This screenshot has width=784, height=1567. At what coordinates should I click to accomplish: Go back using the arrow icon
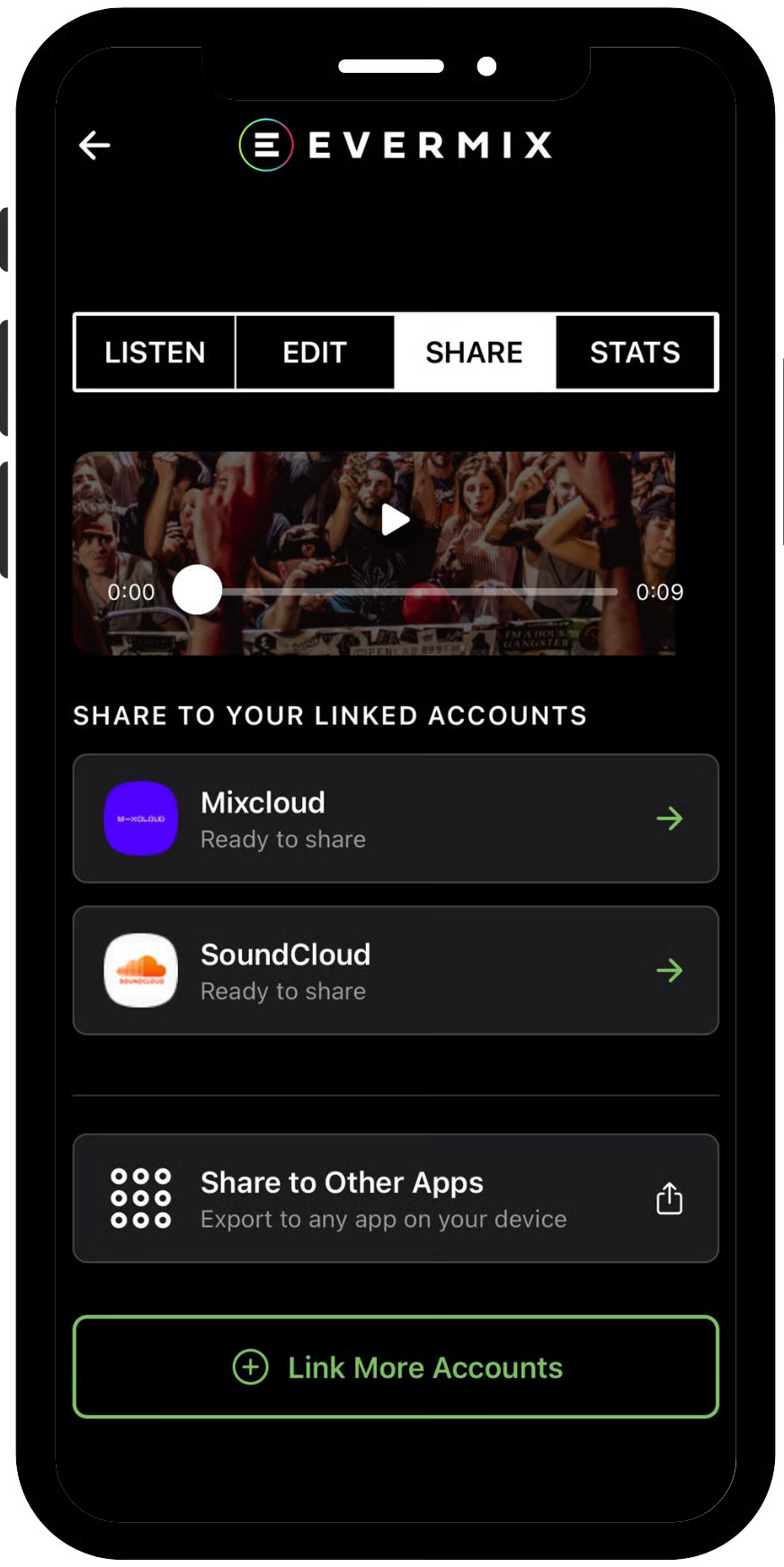pyautogui.click(x=94, y=145)
